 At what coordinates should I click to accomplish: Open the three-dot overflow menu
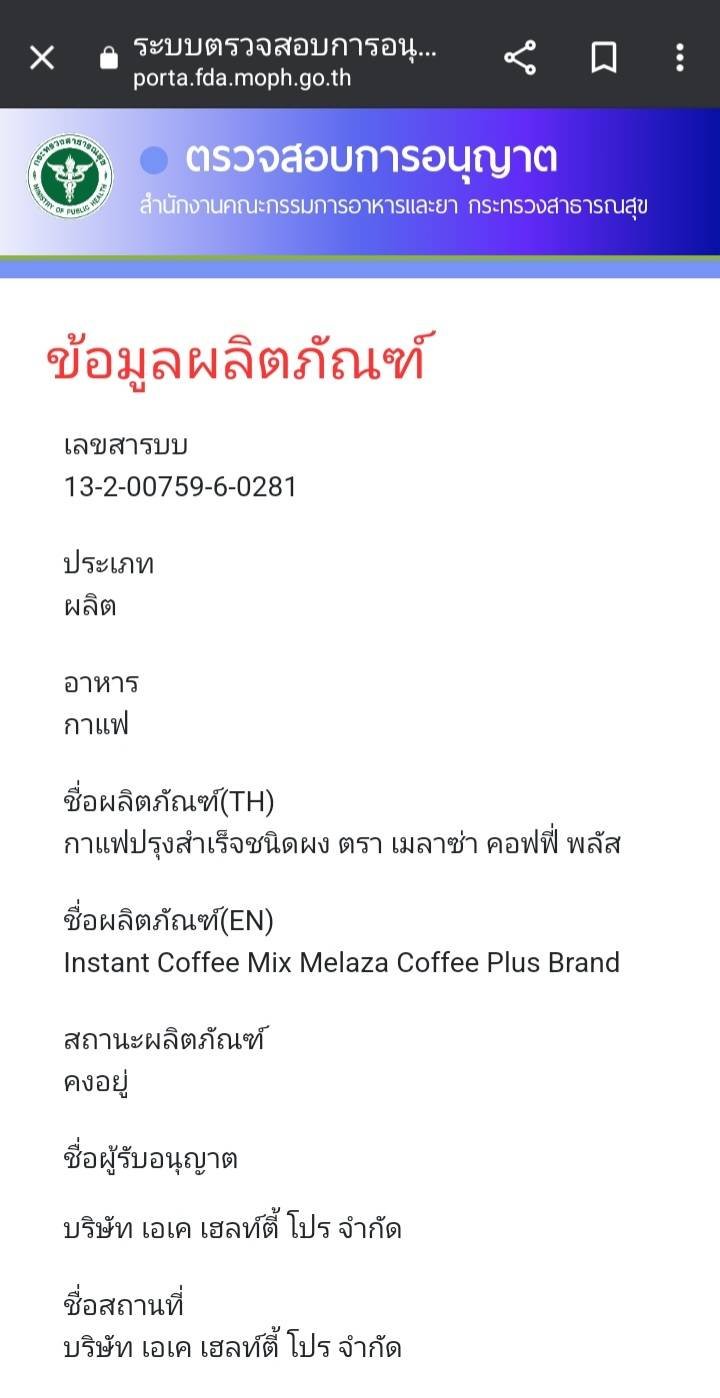[x=680, y=58]
